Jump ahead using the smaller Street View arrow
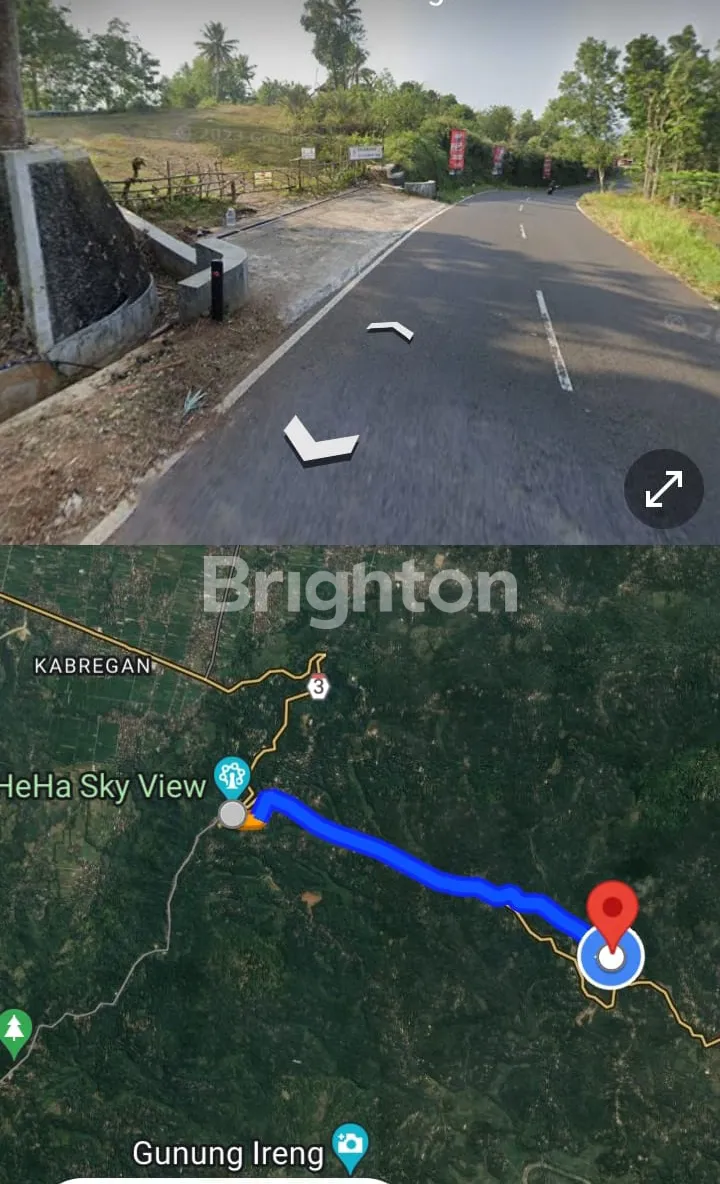Screen dimensions: 720x1184 (x=390, y=330)
